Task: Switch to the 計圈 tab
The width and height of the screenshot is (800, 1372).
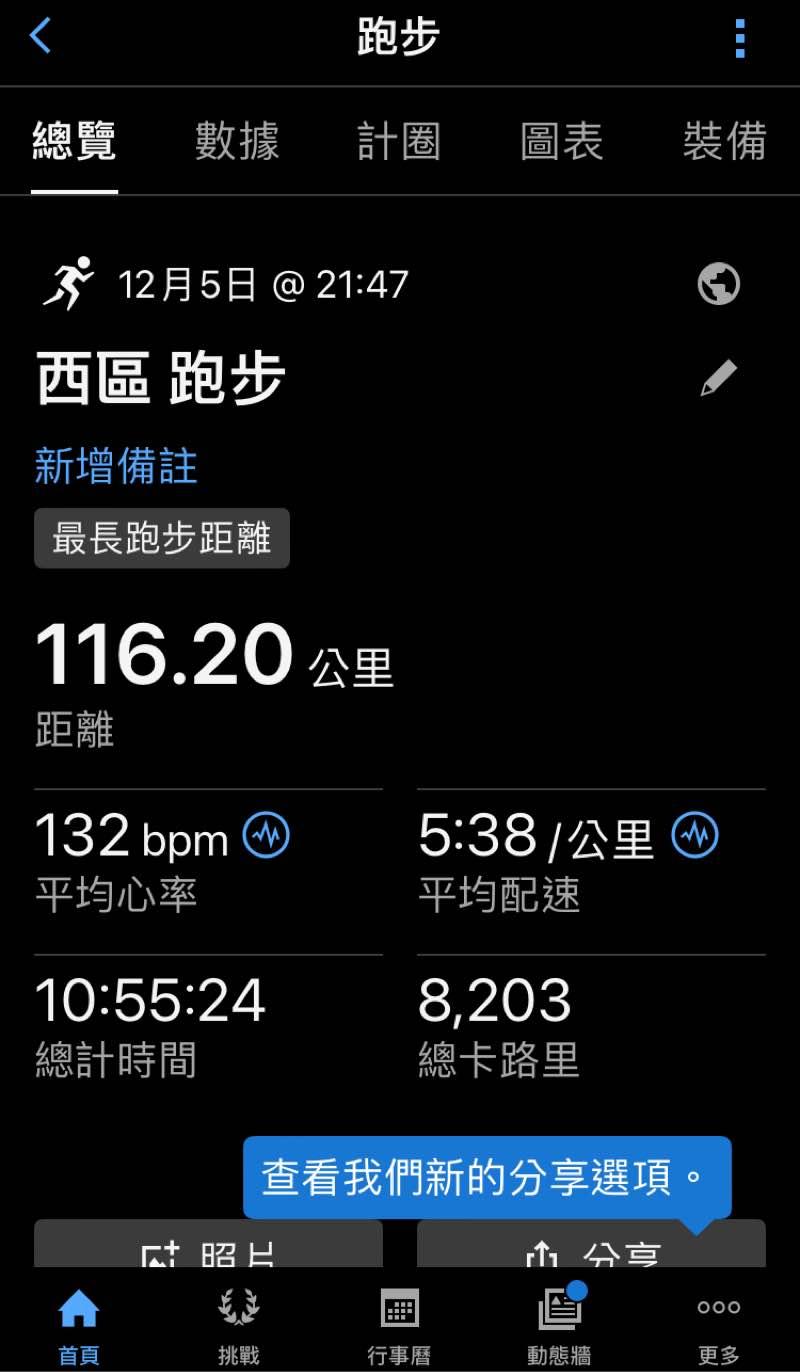Action: point(399,141)
